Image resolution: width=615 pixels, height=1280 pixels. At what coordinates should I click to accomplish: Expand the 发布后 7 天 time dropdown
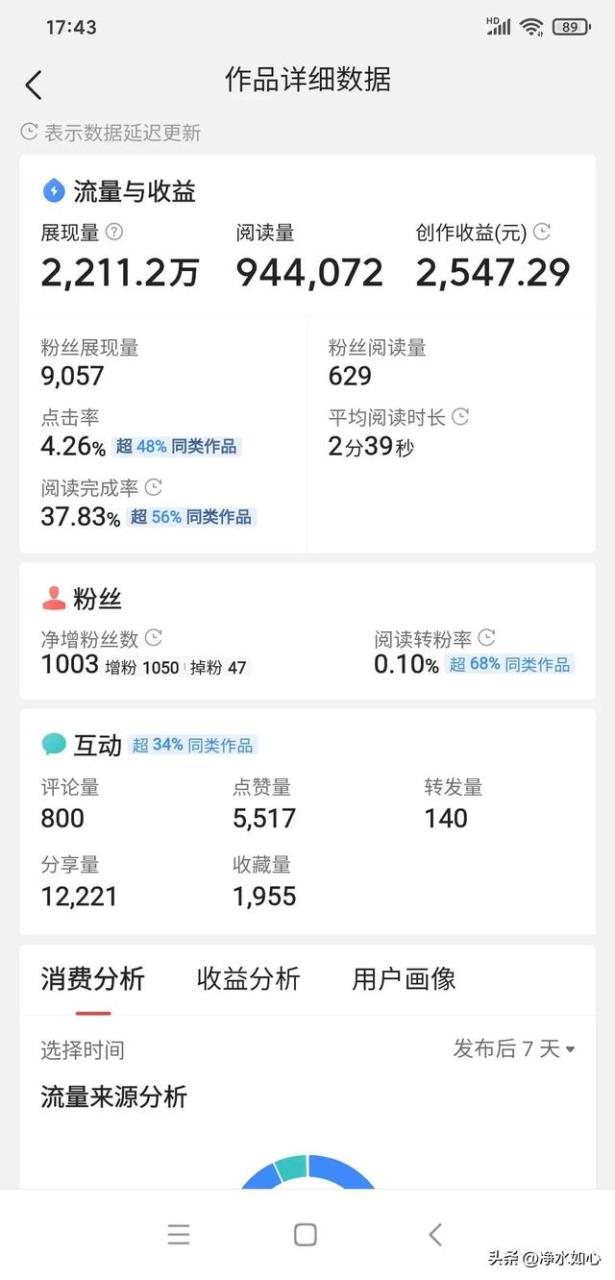pyautogui.click(x=514, y=1049)
